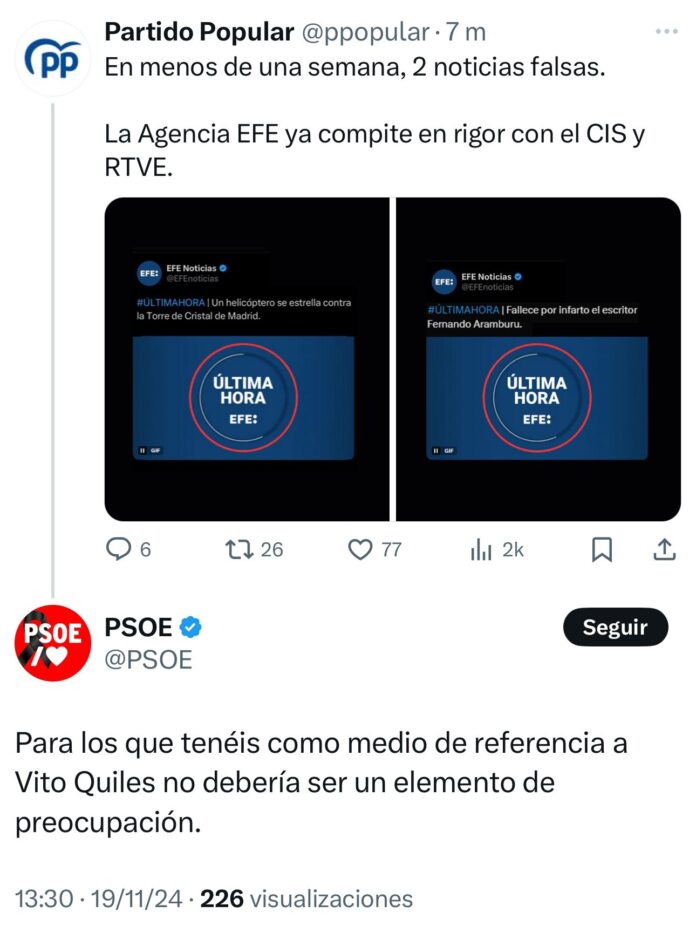The width and height of the screenshot is (696, 933).
Task: Open the PSOE profile picture
Action: tap(53, 644)
